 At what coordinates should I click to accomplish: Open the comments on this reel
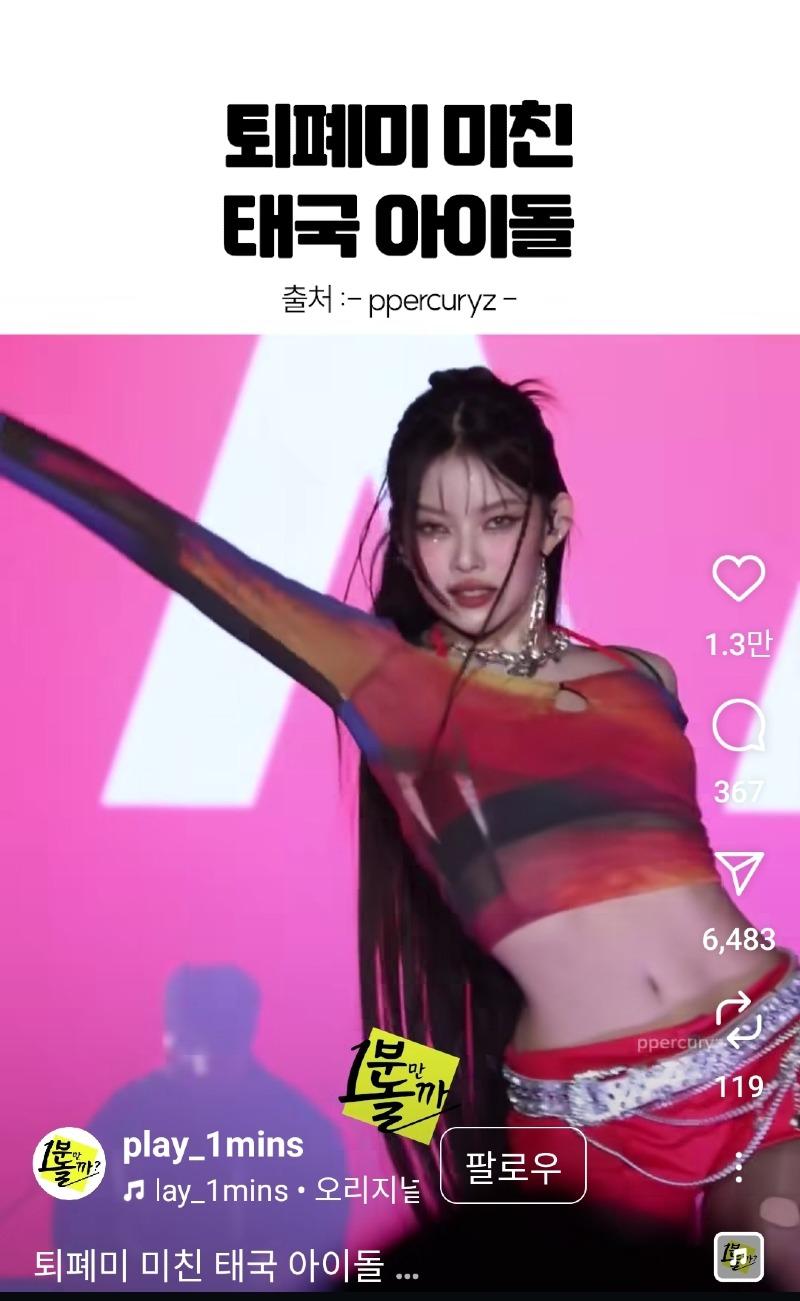click(738, 727)
